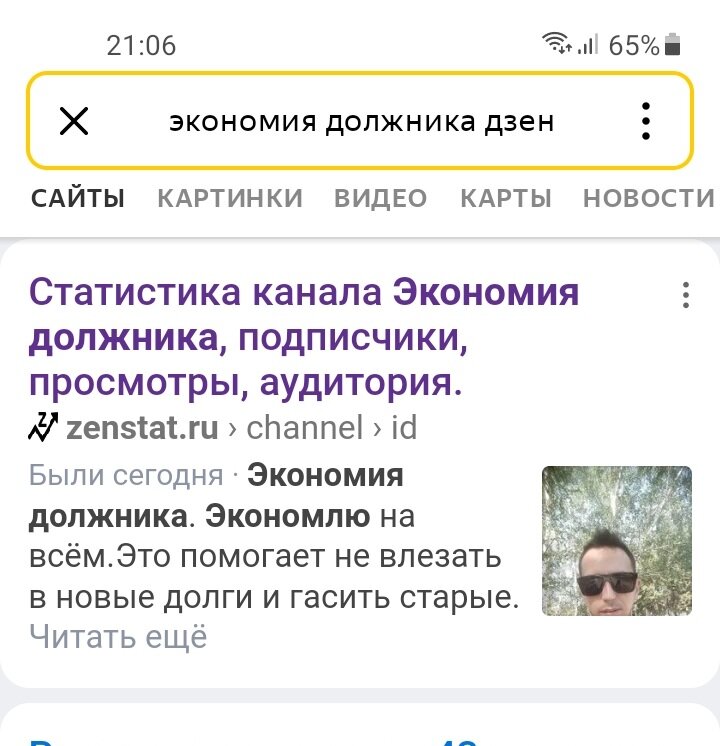Tap the search query input field
720x746 pixels.
point(360,121)
